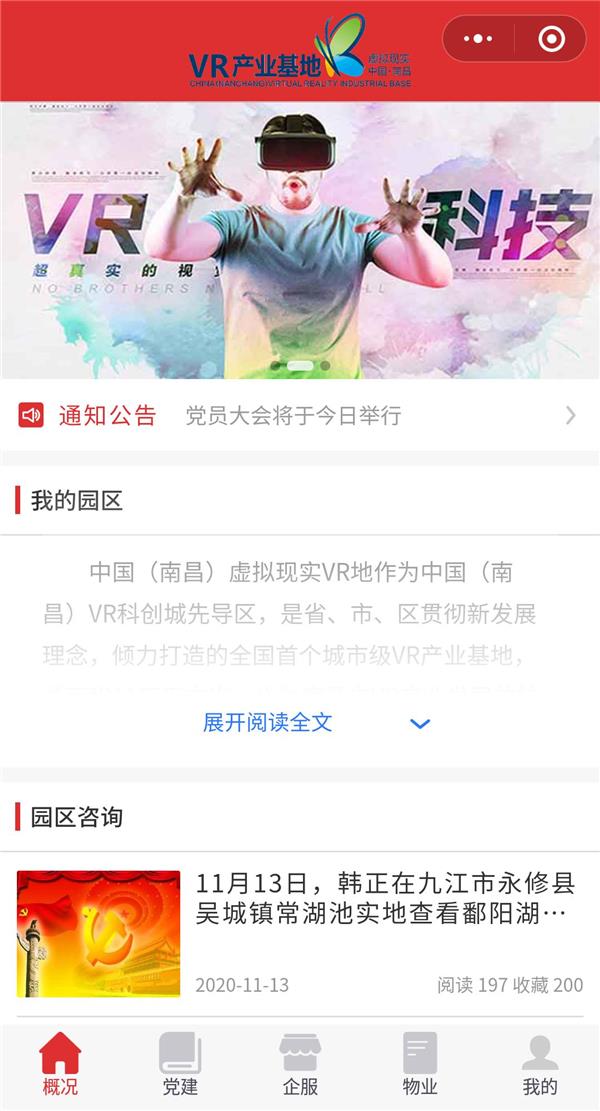This screenshot has width=600, height=1111.
Task: Switch to the 物业 tab
Action: (x=420, y=1066)
